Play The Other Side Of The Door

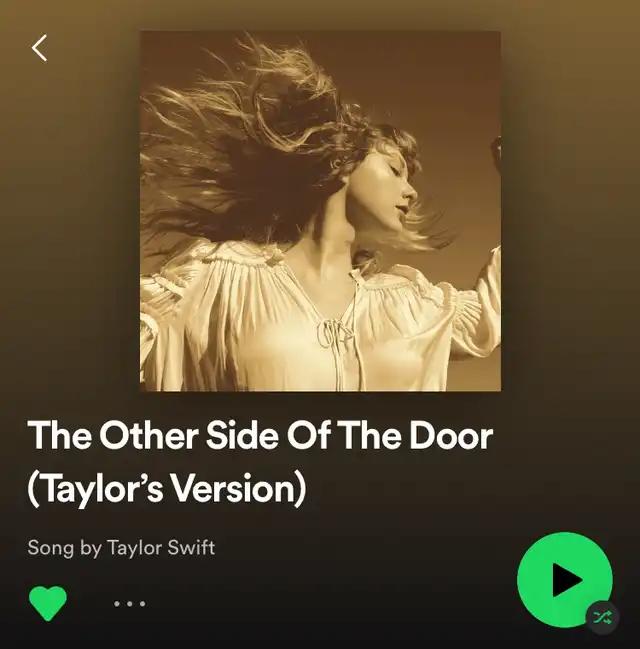tap(564, 579)
